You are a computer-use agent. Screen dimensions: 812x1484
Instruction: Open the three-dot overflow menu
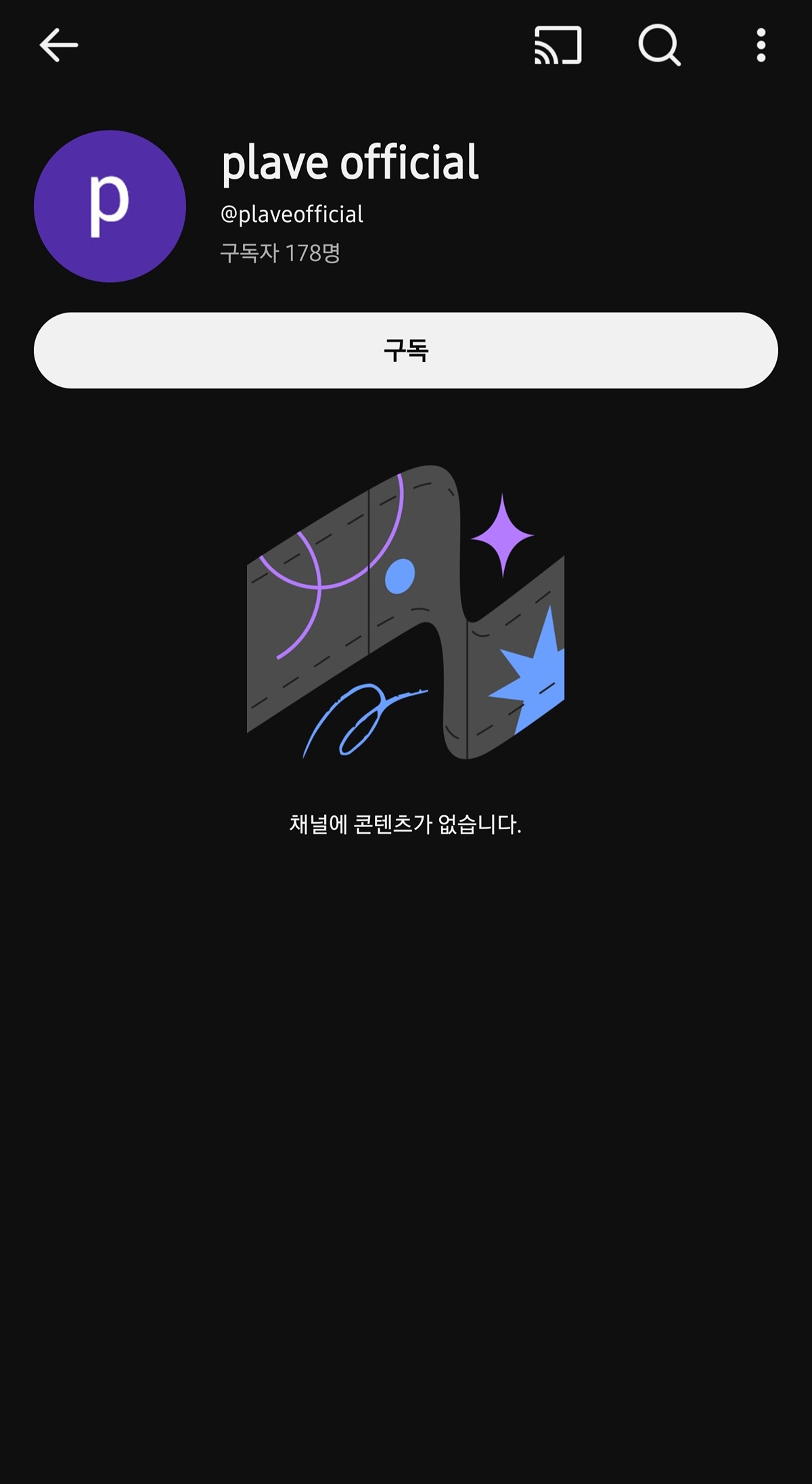(761, 45)
